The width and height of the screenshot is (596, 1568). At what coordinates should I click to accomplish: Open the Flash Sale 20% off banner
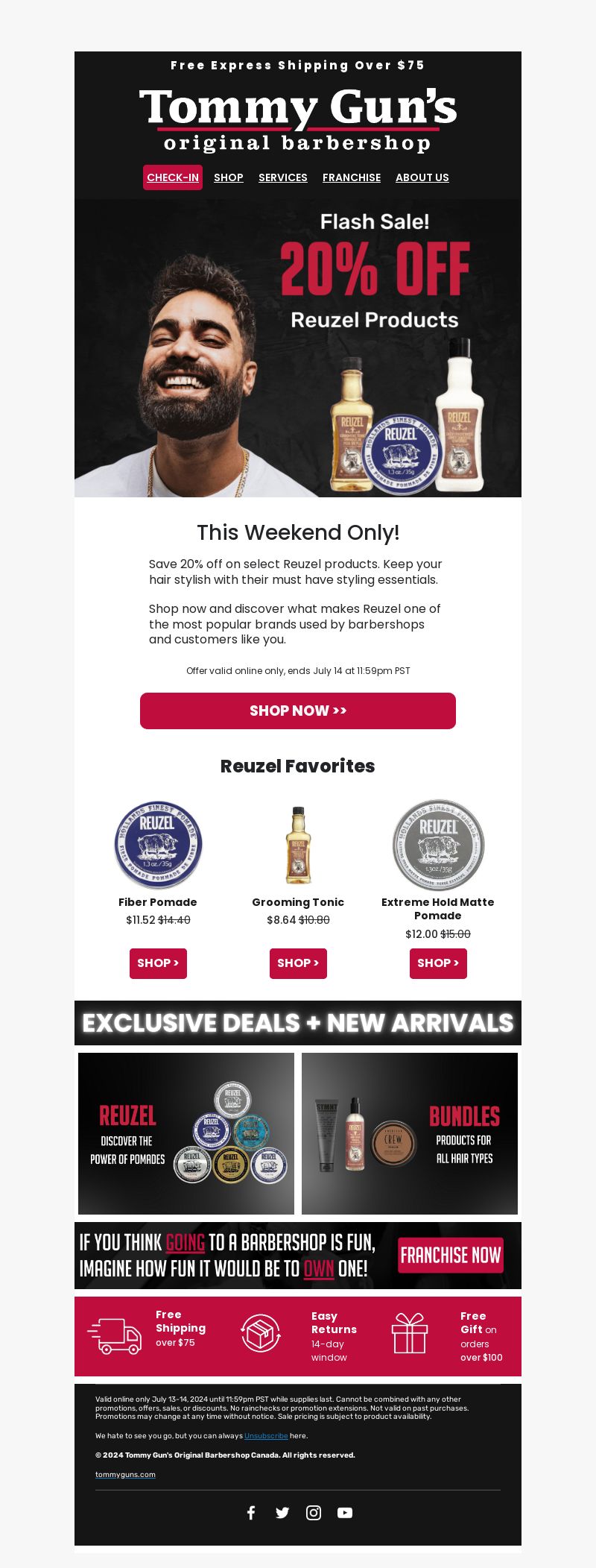click(298, 347)
